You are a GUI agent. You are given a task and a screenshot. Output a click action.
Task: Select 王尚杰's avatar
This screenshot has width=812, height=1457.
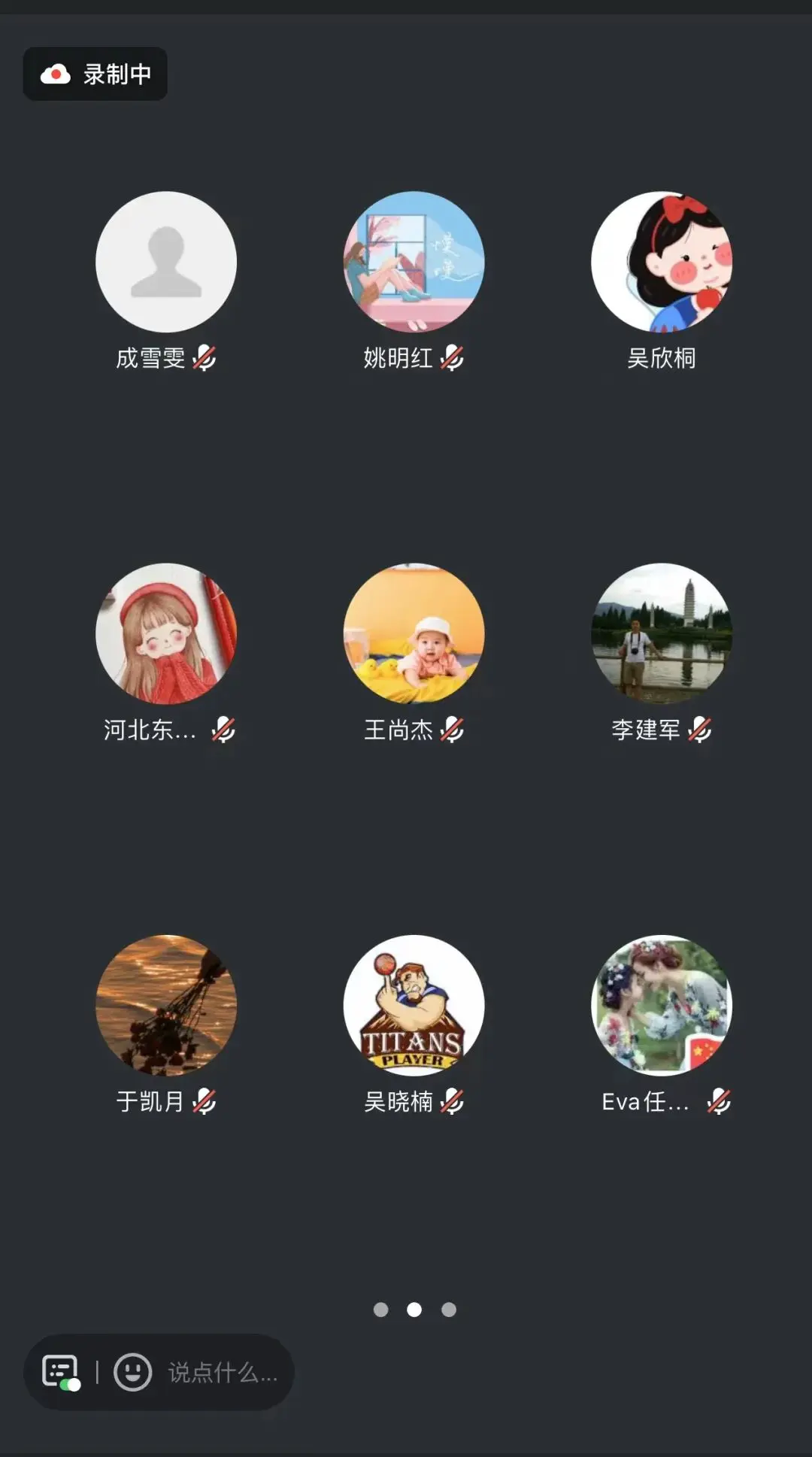pos(414,633)
